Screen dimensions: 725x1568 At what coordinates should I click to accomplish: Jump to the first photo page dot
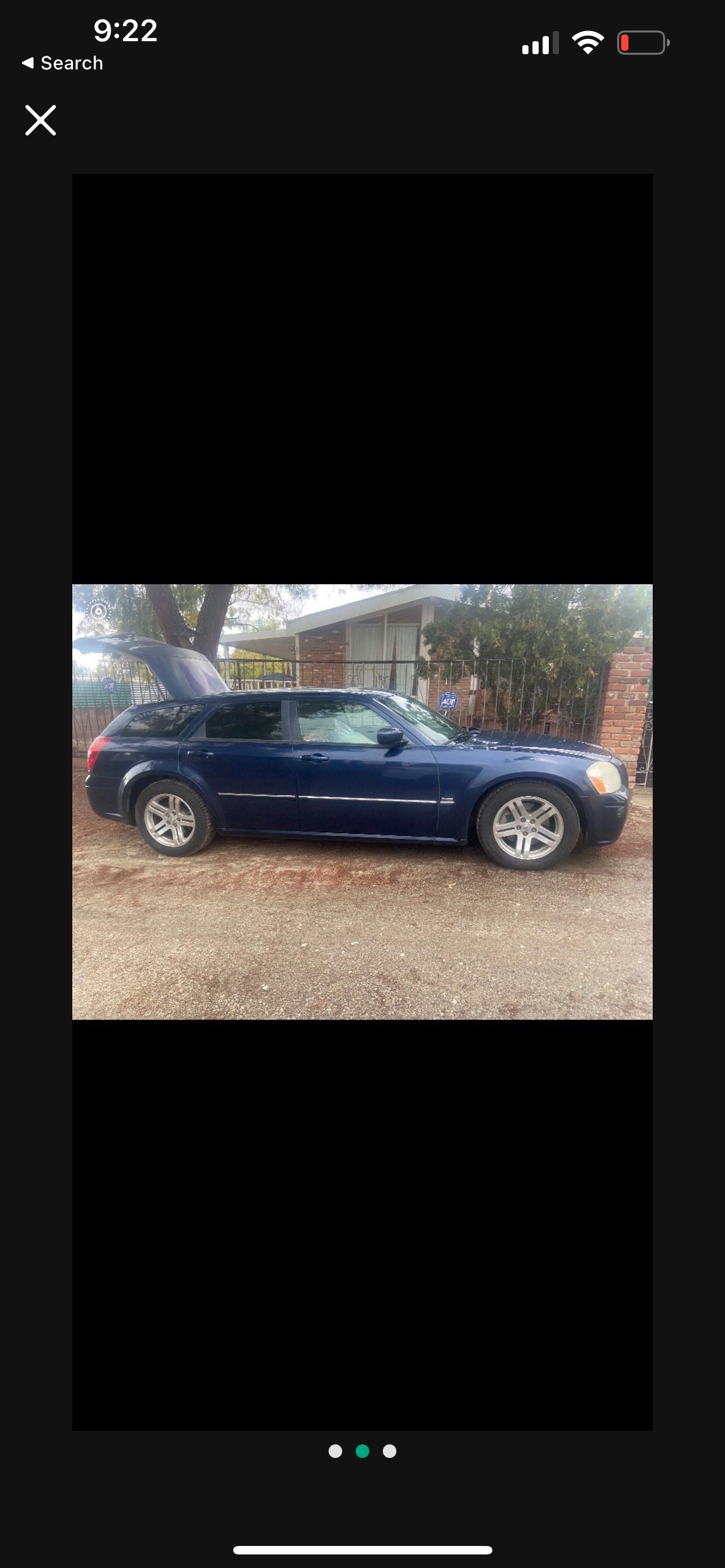pos(335,1451)
